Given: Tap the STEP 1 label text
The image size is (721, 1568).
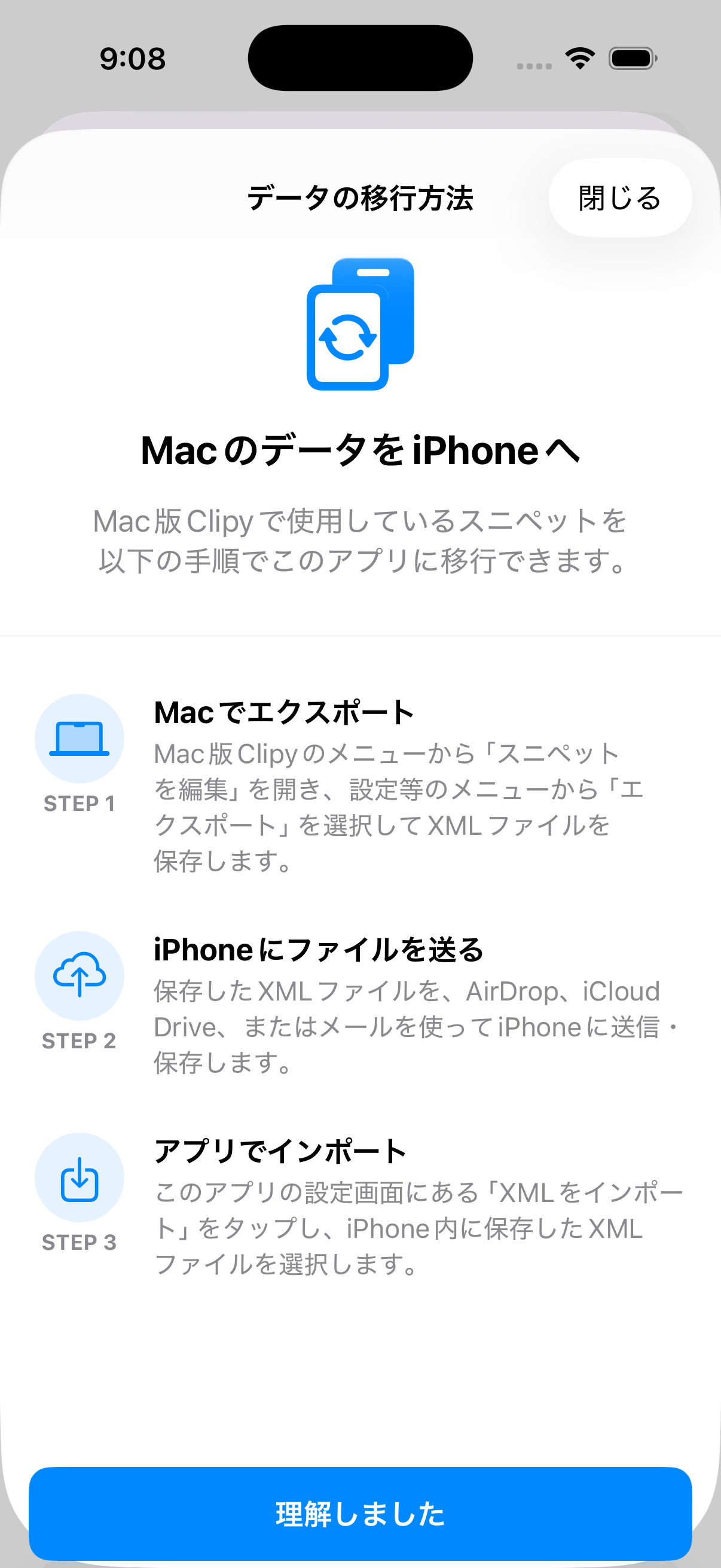Looking at the screenshot, I should click(79, 804).
